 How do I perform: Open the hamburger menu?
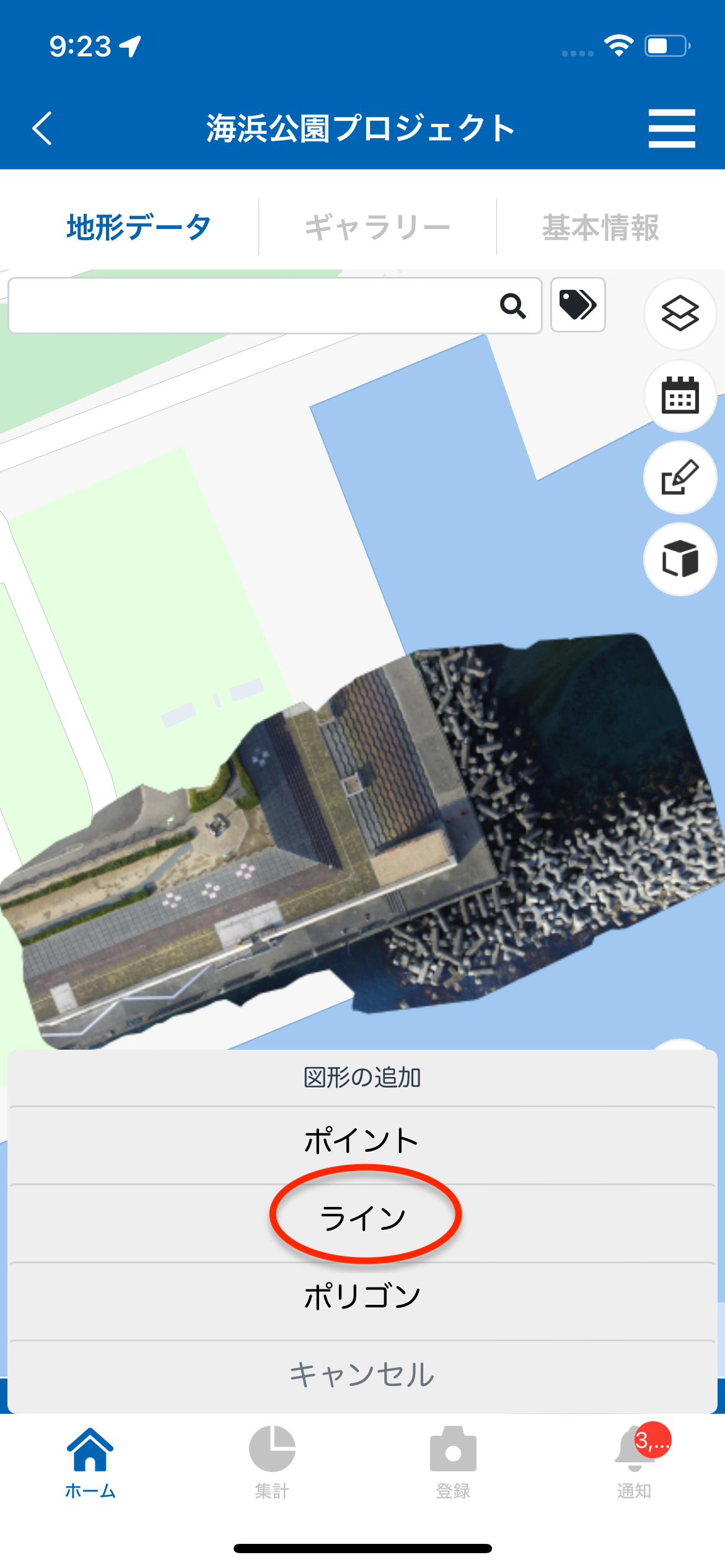(671, 128)
